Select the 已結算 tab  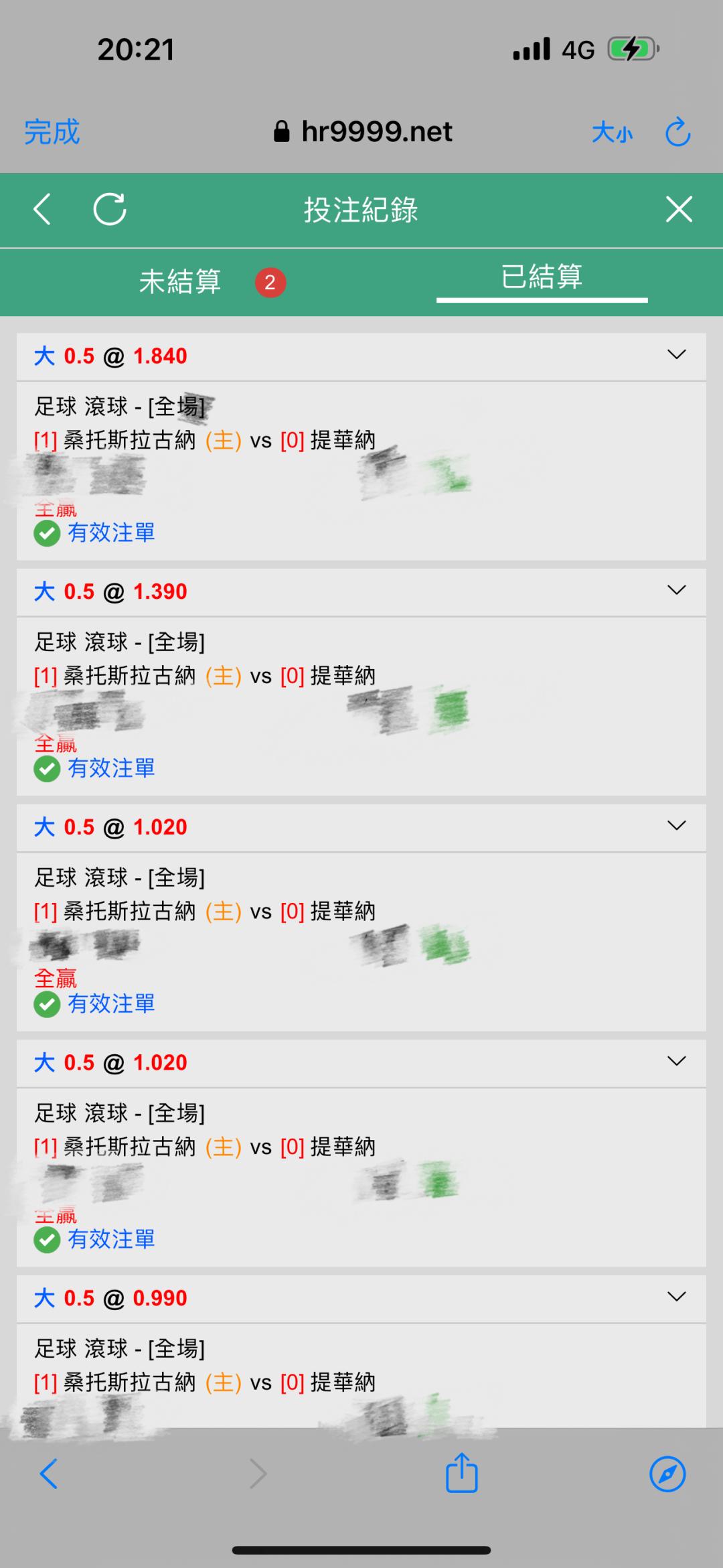tap(542, 277)
